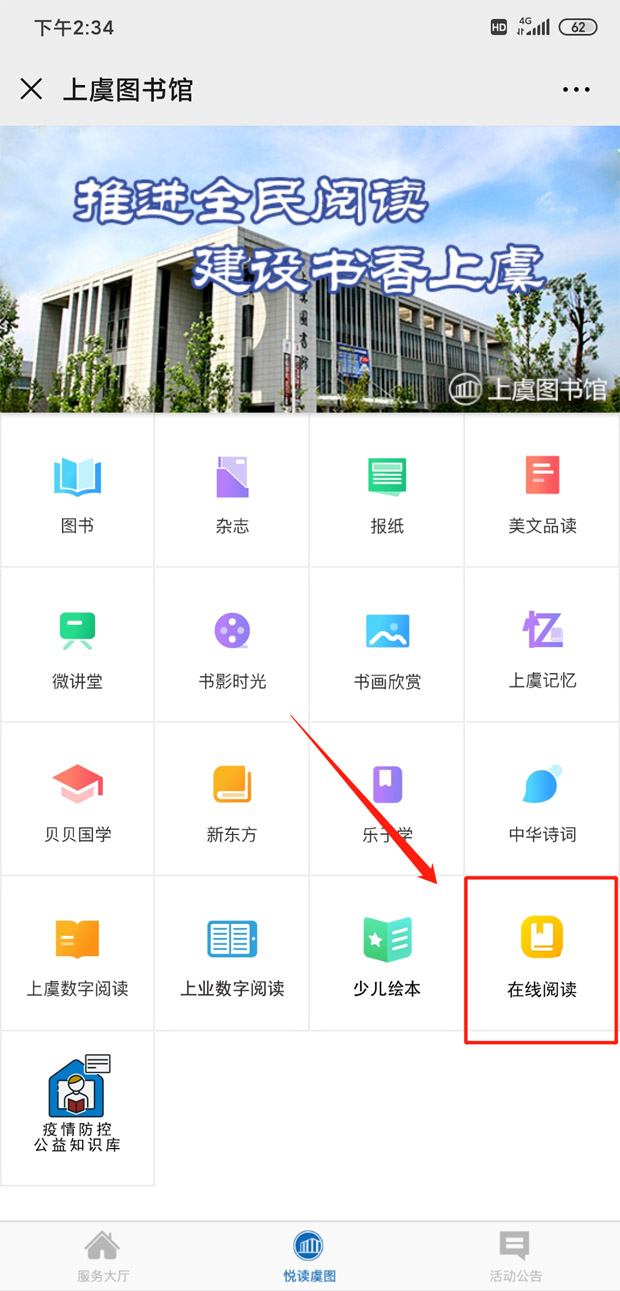Screen dimensions: 620x1291
Task: Open 疫情防控公益知识库
Action: (x=77, y=1108)
